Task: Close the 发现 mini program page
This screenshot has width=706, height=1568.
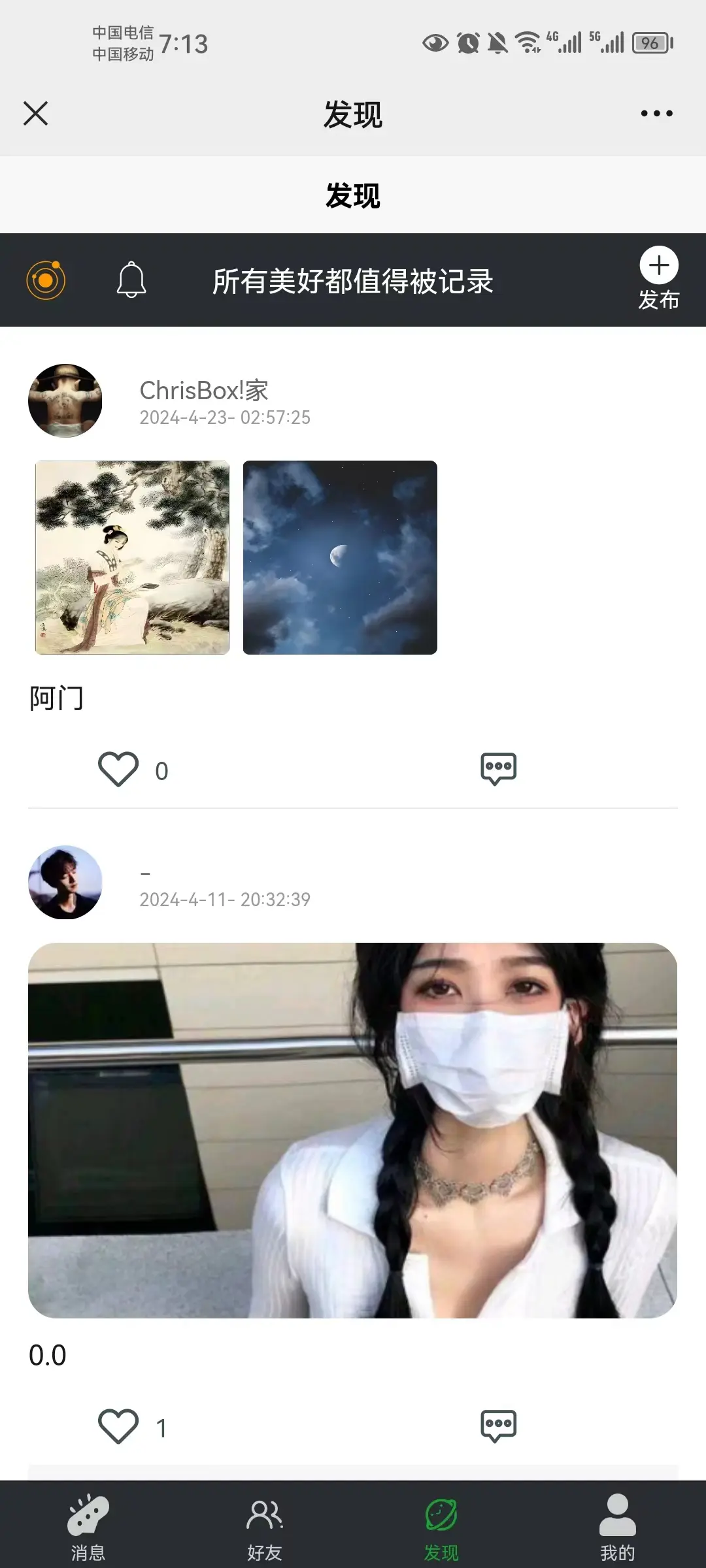Action: (x=36, y=114)
